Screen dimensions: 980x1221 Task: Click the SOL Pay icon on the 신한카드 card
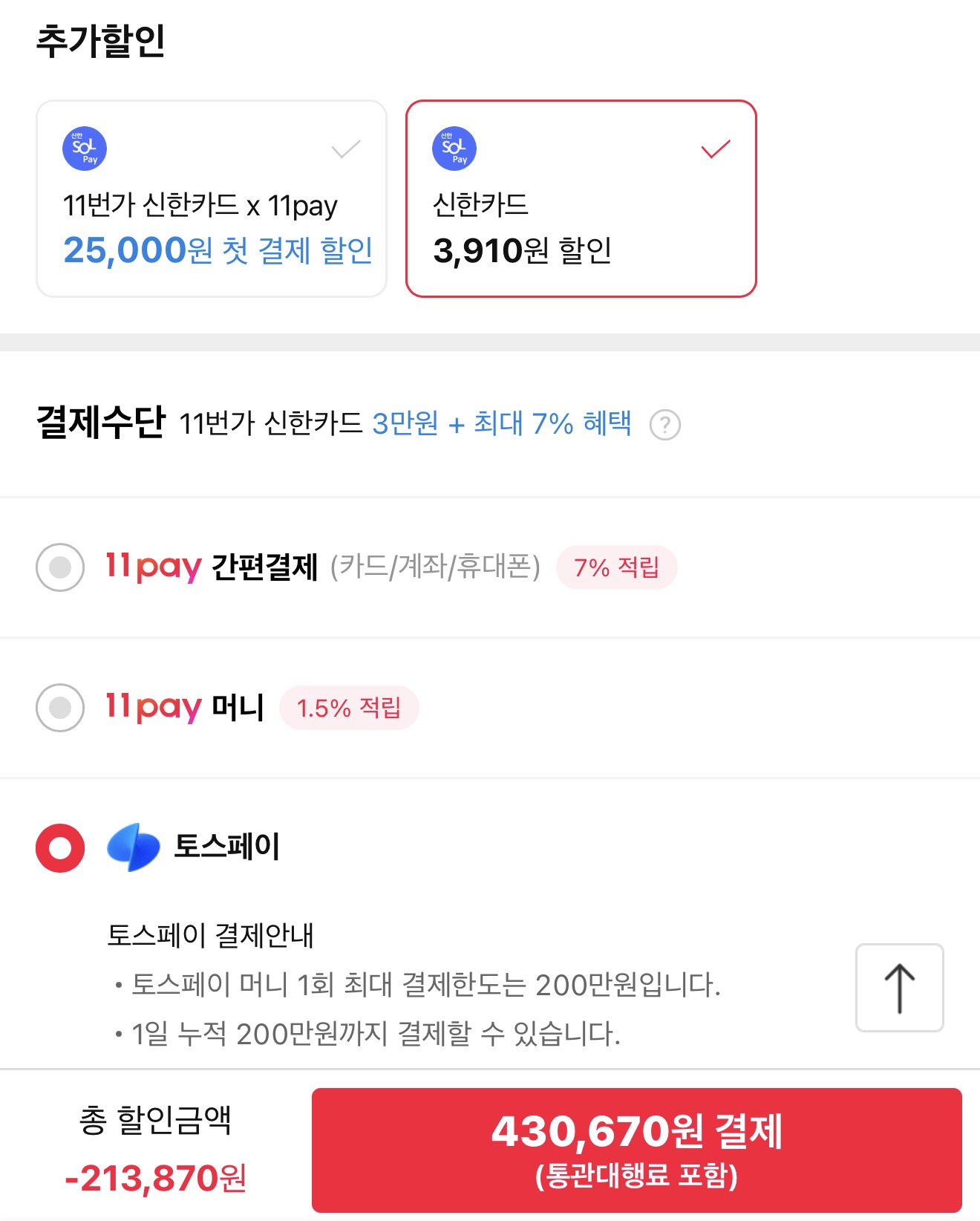455,148
